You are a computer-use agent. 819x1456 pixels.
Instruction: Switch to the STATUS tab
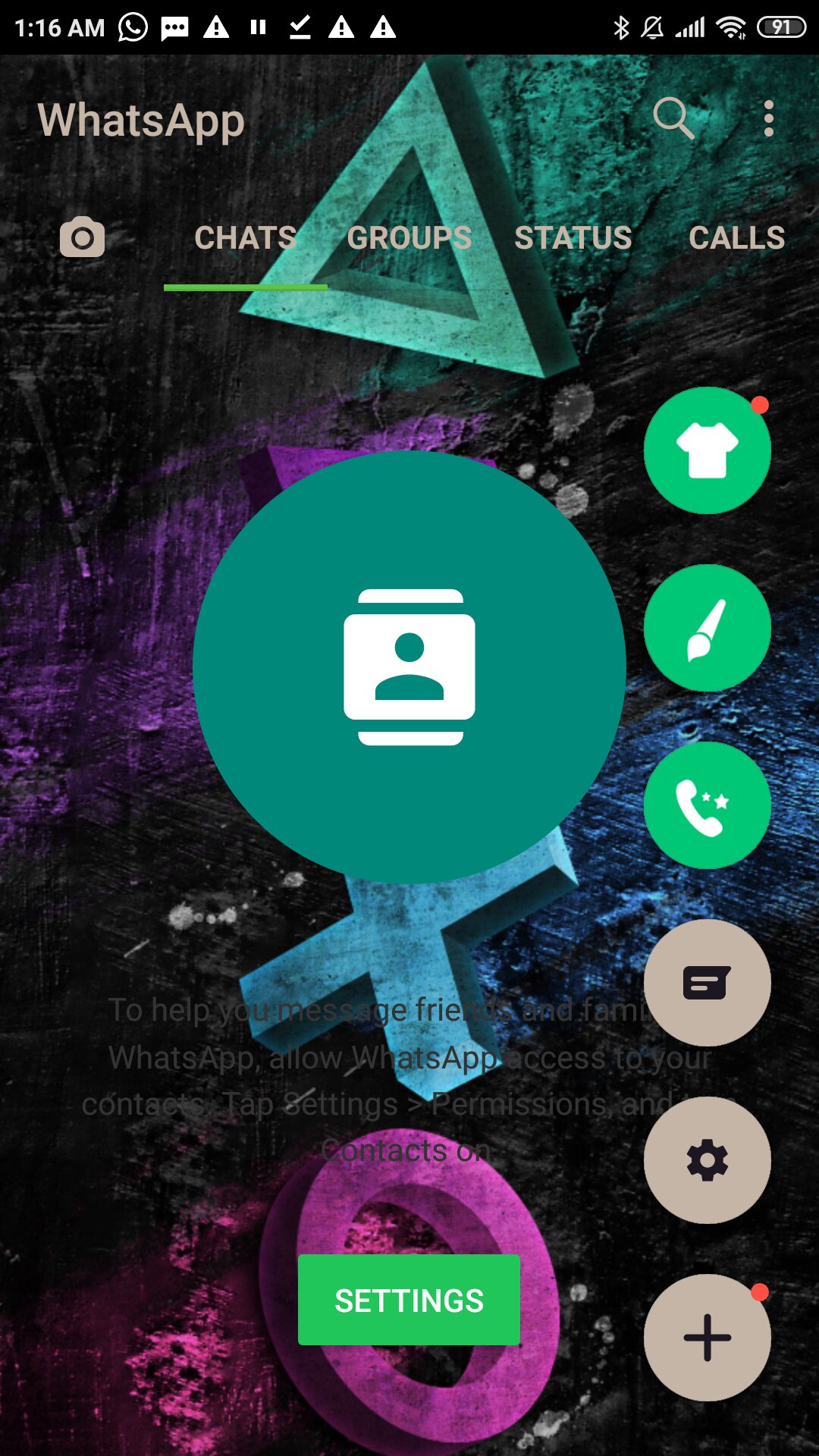pyautogui.click(x=573, y=238)
